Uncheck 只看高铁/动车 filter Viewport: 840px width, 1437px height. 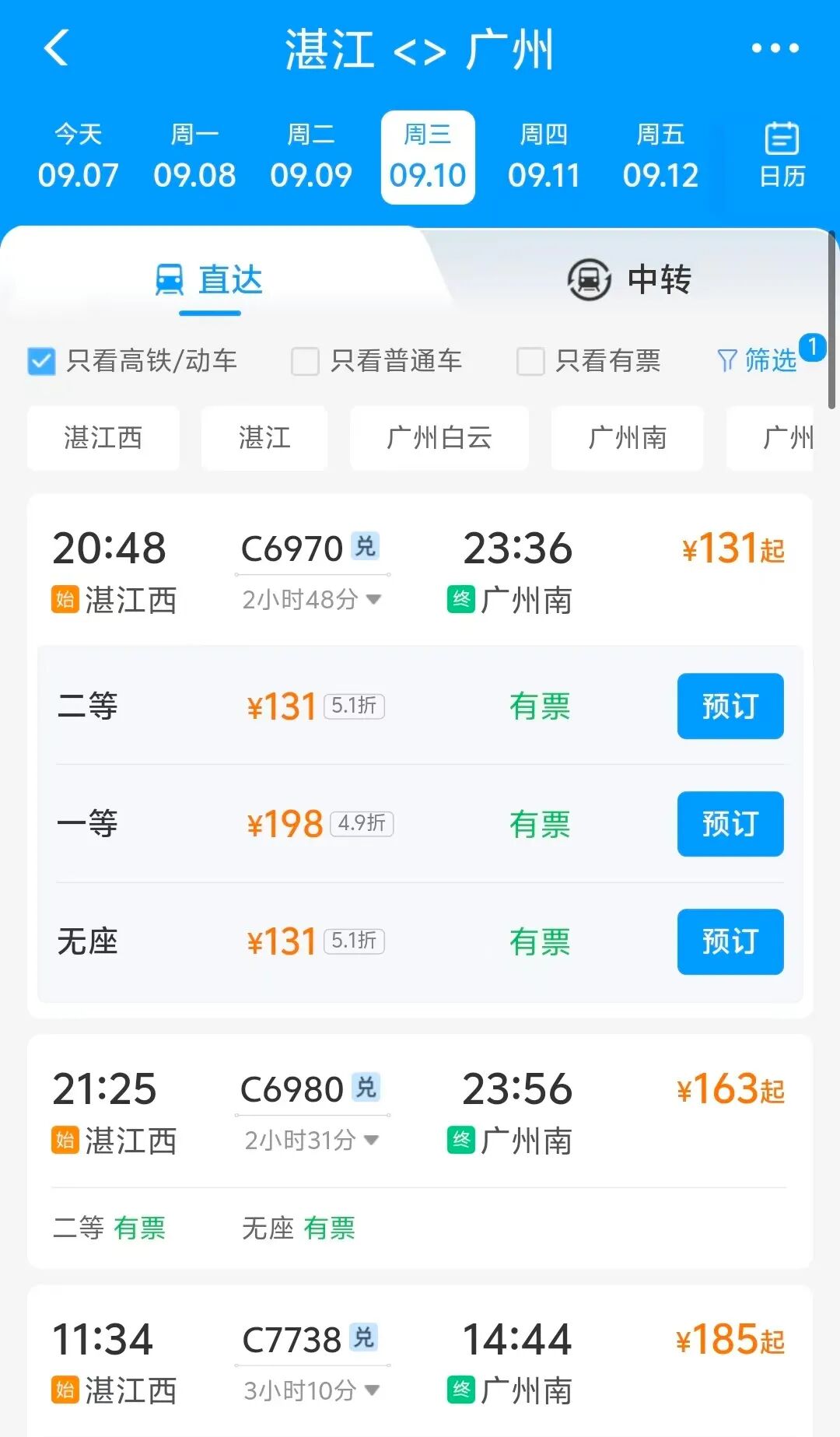[41, 361]
